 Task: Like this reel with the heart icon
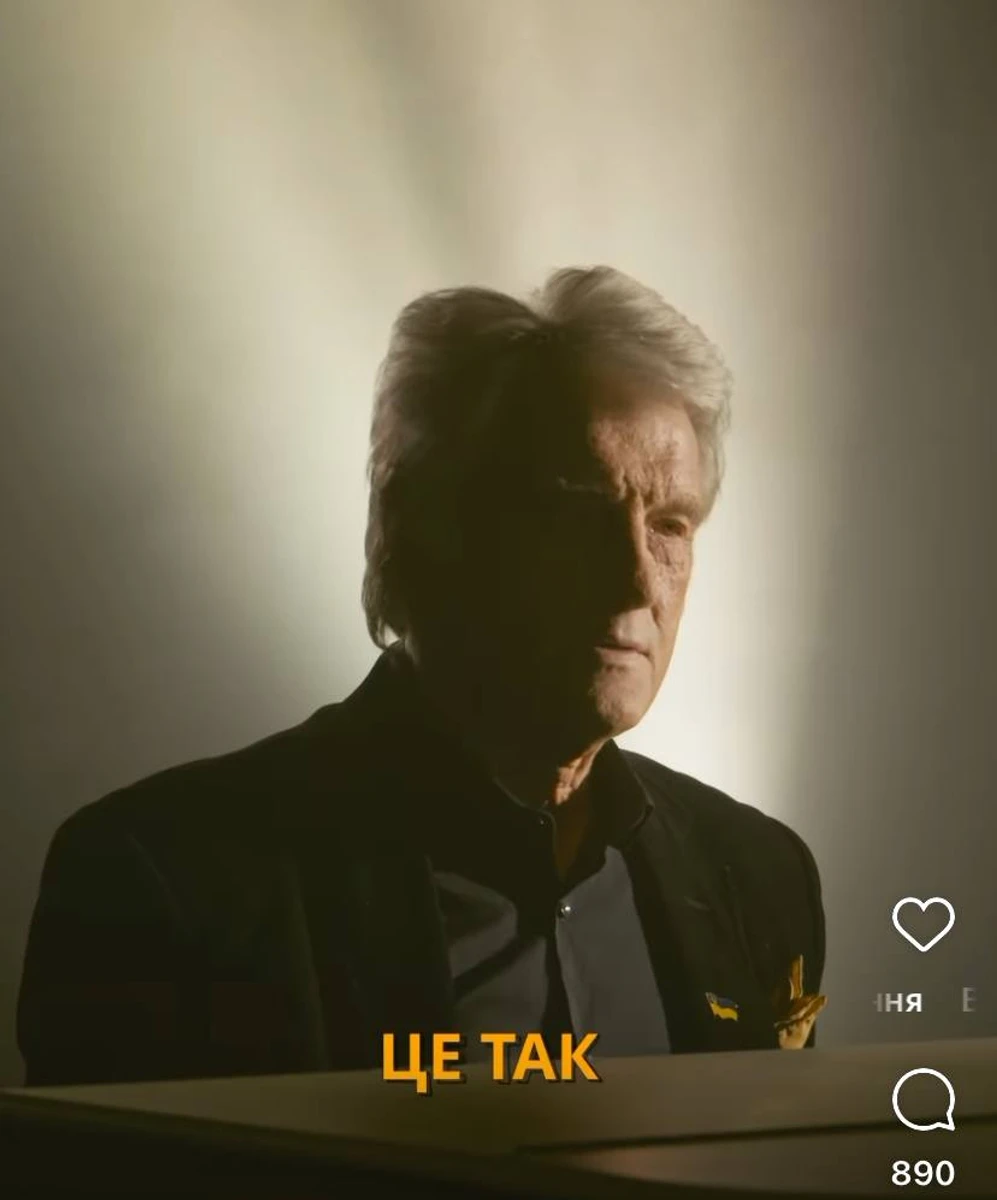[x=923, y=923]
